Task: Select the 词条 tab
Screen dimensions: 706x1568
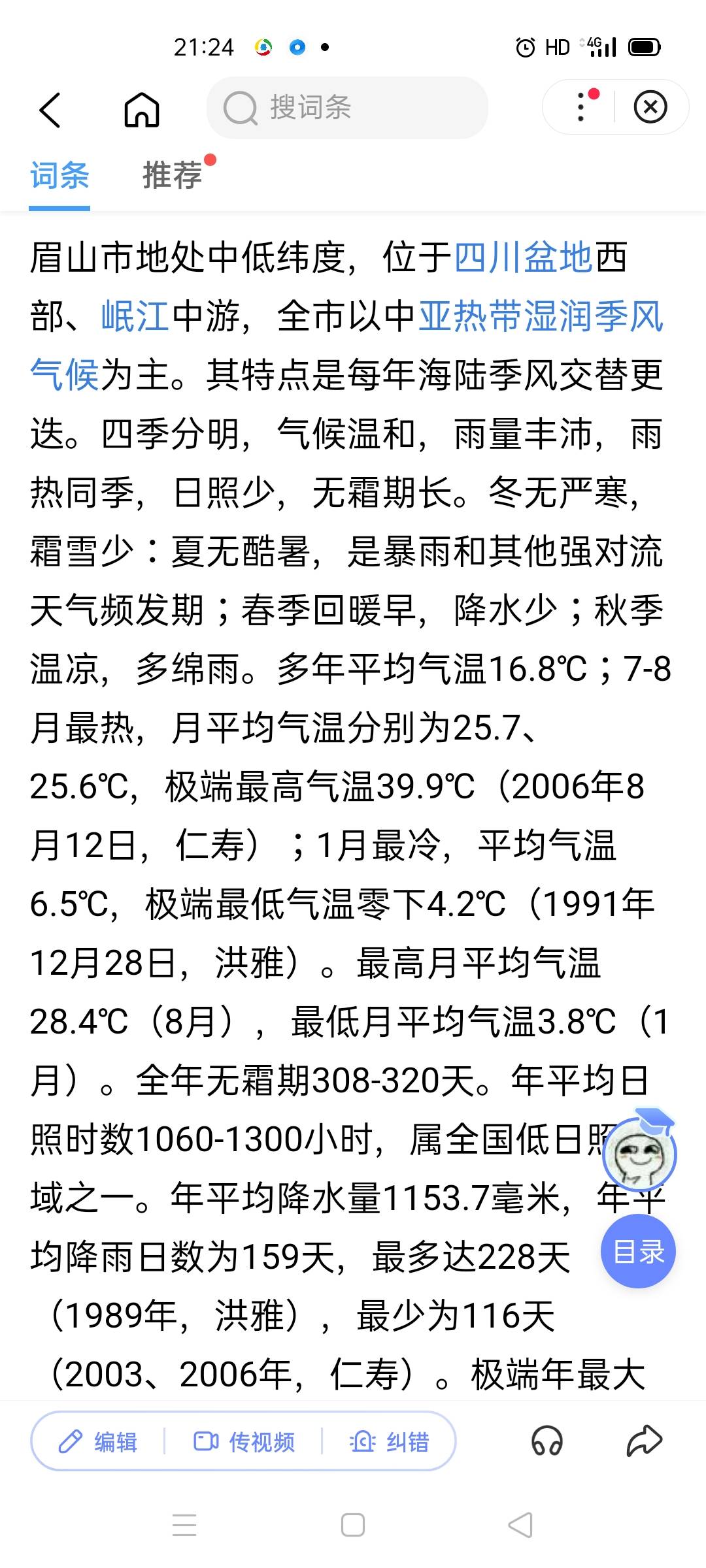Action: (59, 175)
